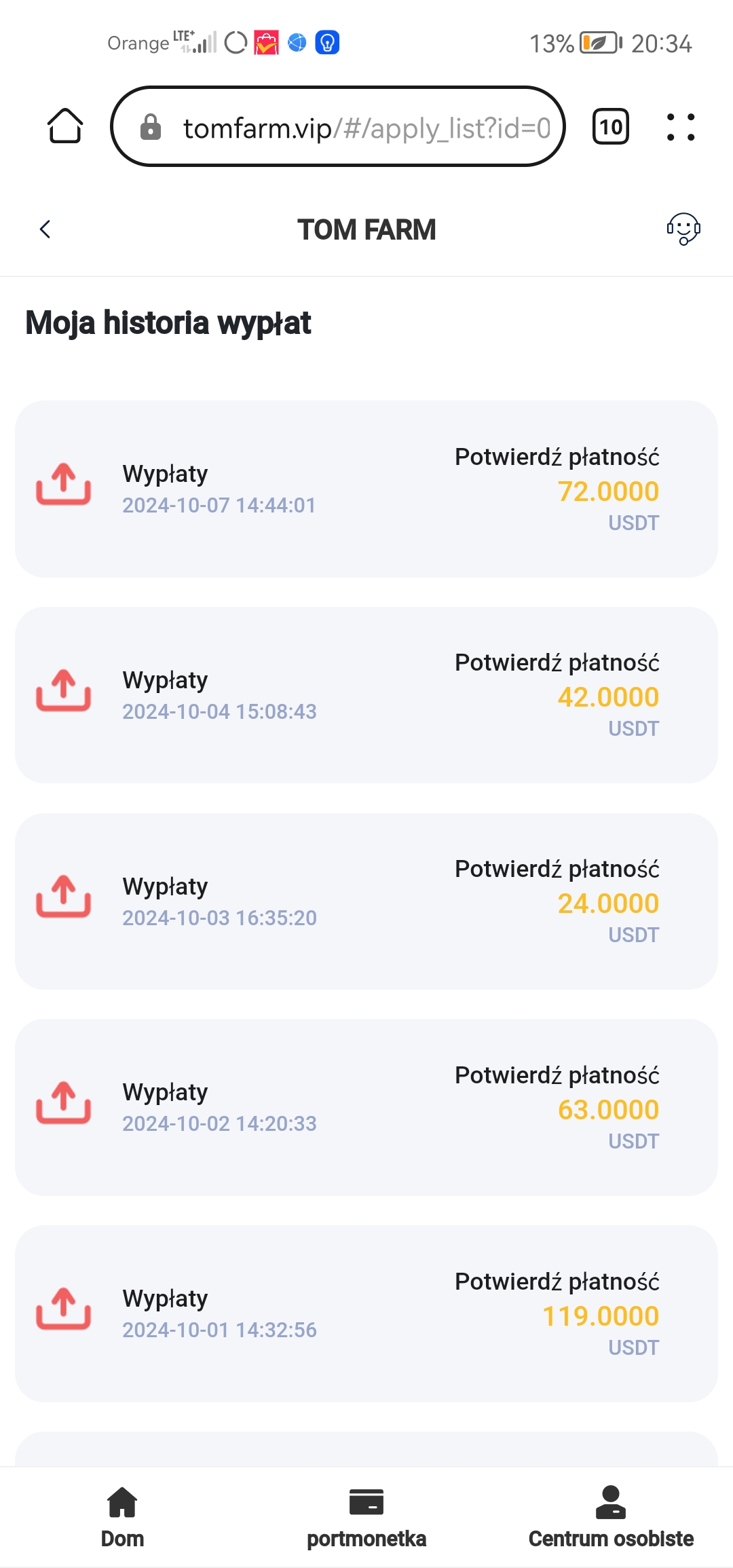Open the 72.0000 USDT withdrawal record
This screenshot has width=733, height=1568.
pyautogui.click(x=366, y=489)
